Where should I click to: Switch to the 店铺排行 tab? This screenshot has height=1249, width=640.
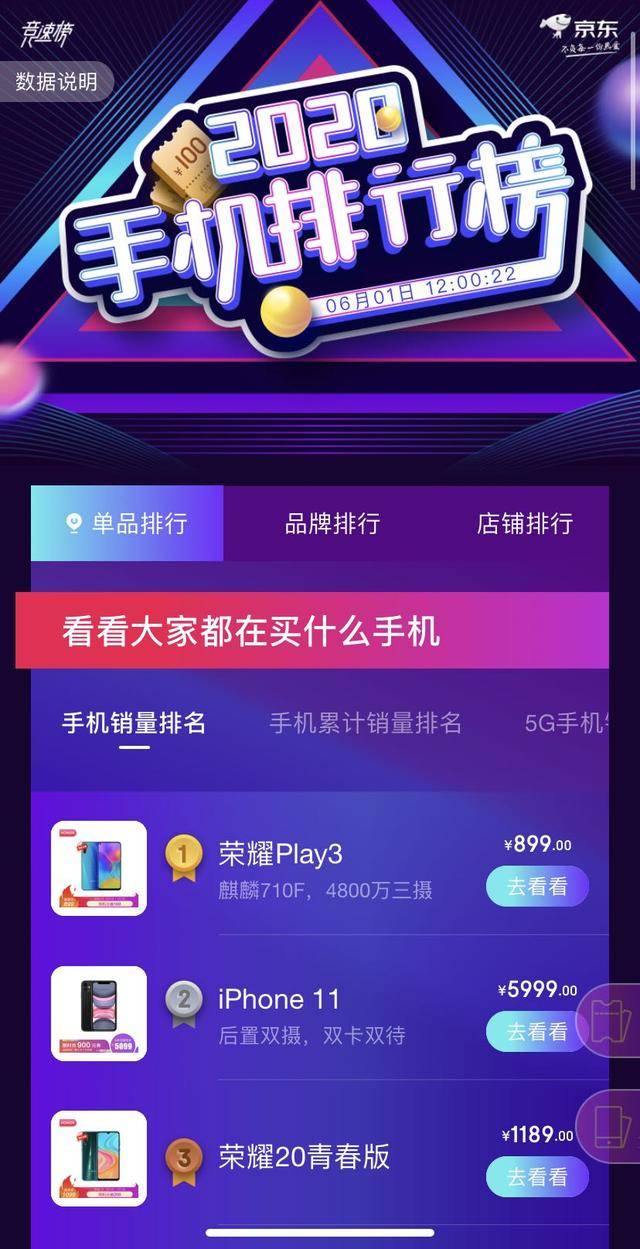point(524,523)
